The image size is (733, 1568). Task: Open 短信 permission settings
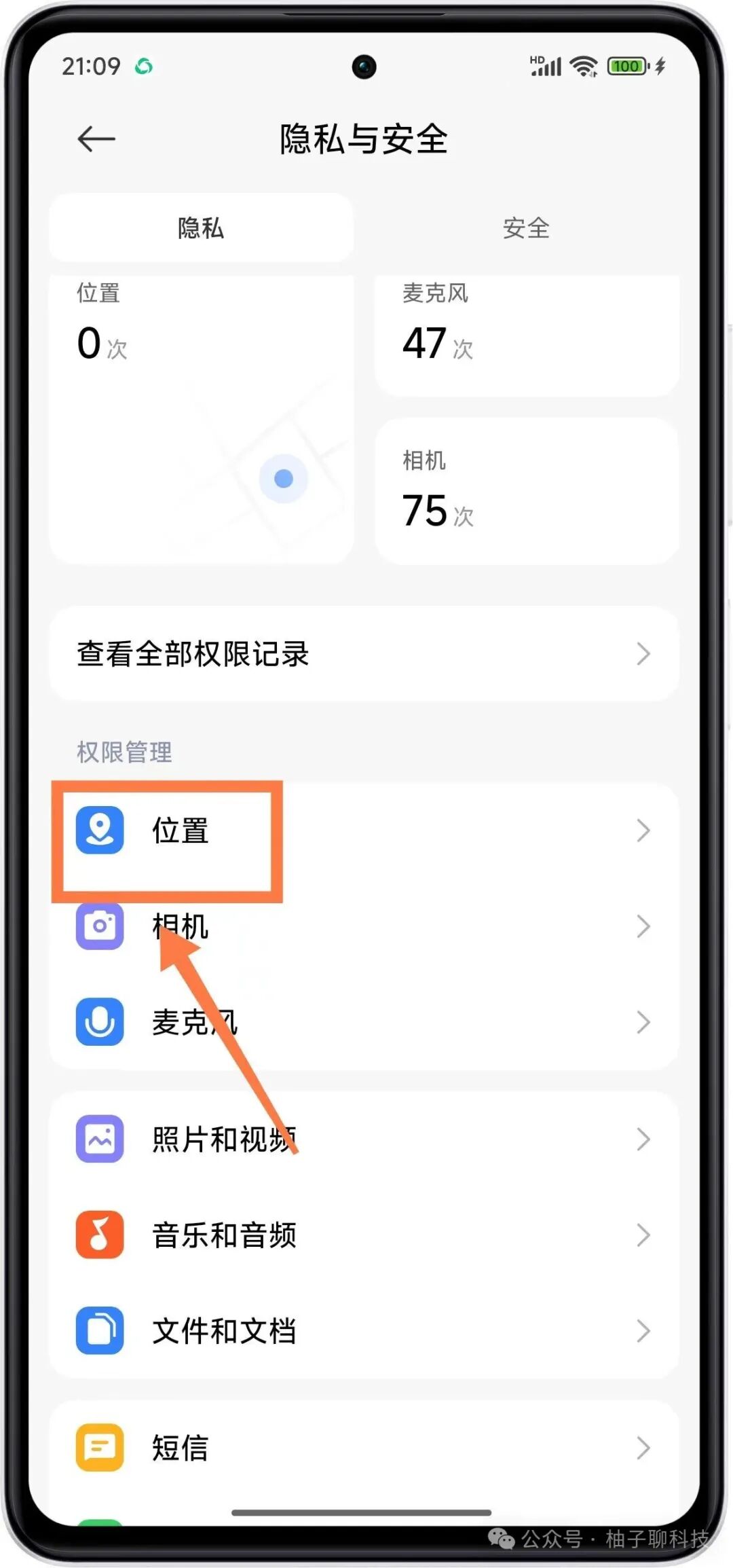[x=364, y=1448]
